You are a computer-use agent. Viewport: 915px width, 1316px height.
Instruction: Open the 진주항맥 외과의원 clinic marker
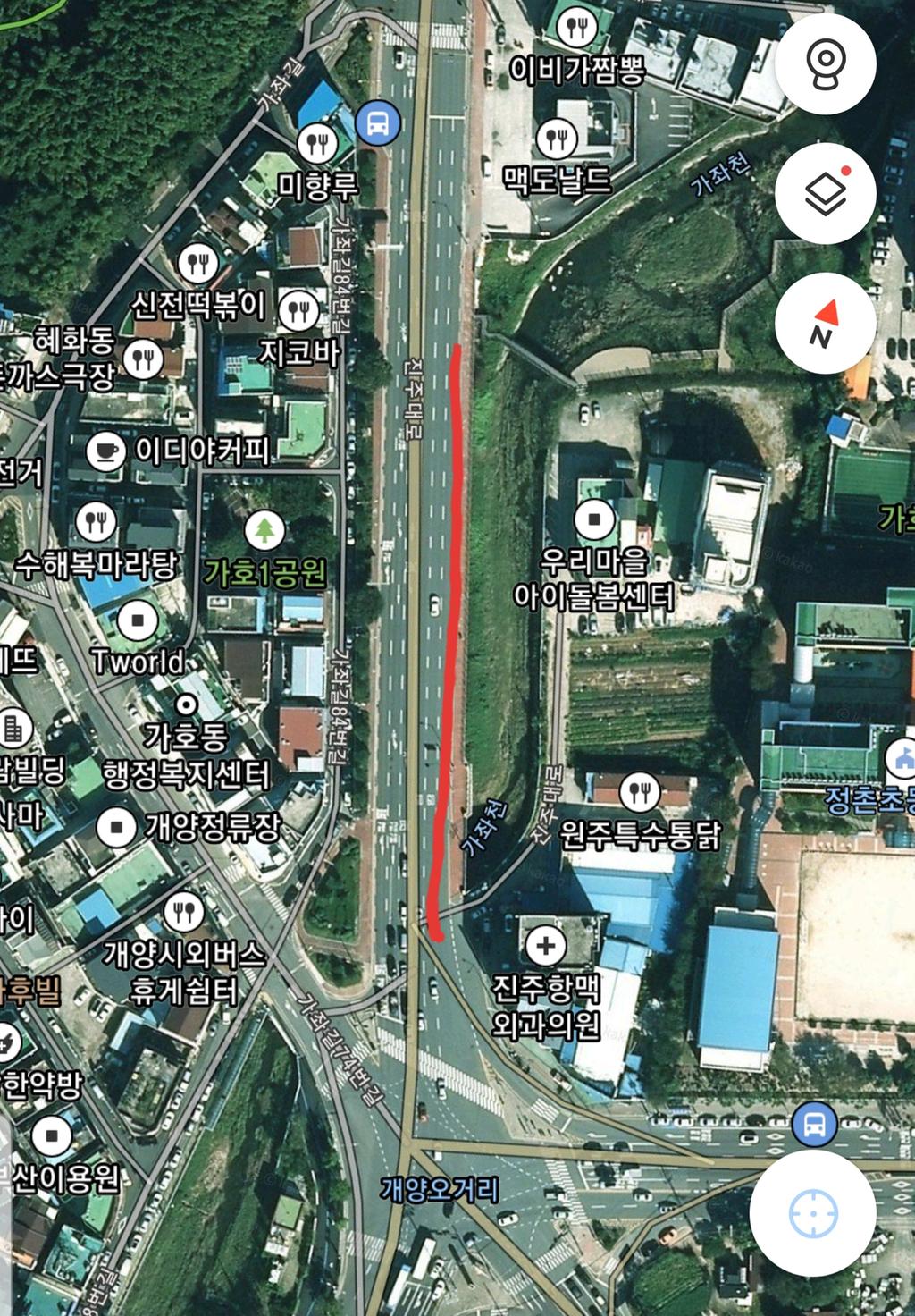click(545, 945)
